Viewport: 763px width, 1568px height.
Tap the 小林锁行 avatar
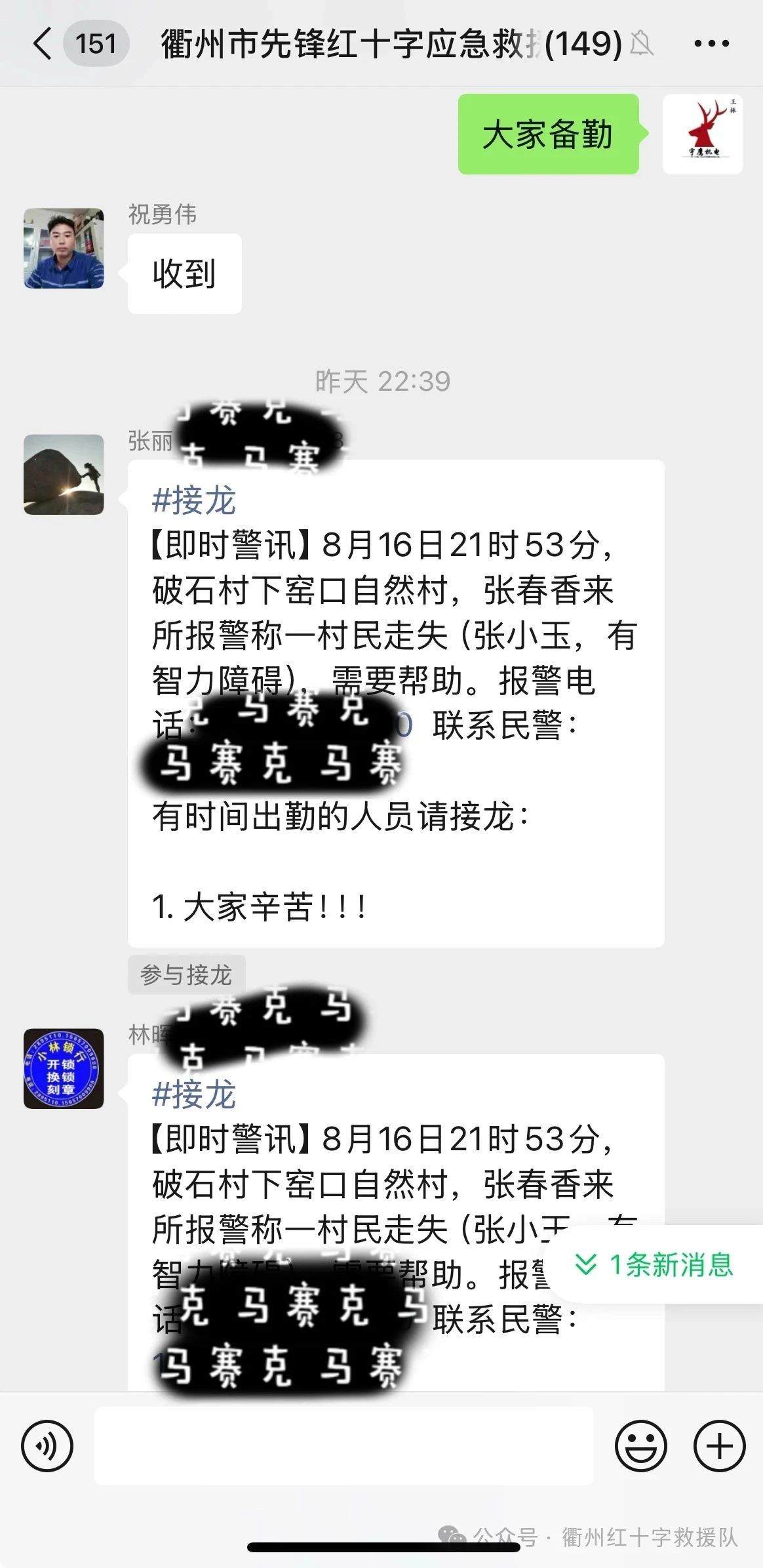[64, 1068]
